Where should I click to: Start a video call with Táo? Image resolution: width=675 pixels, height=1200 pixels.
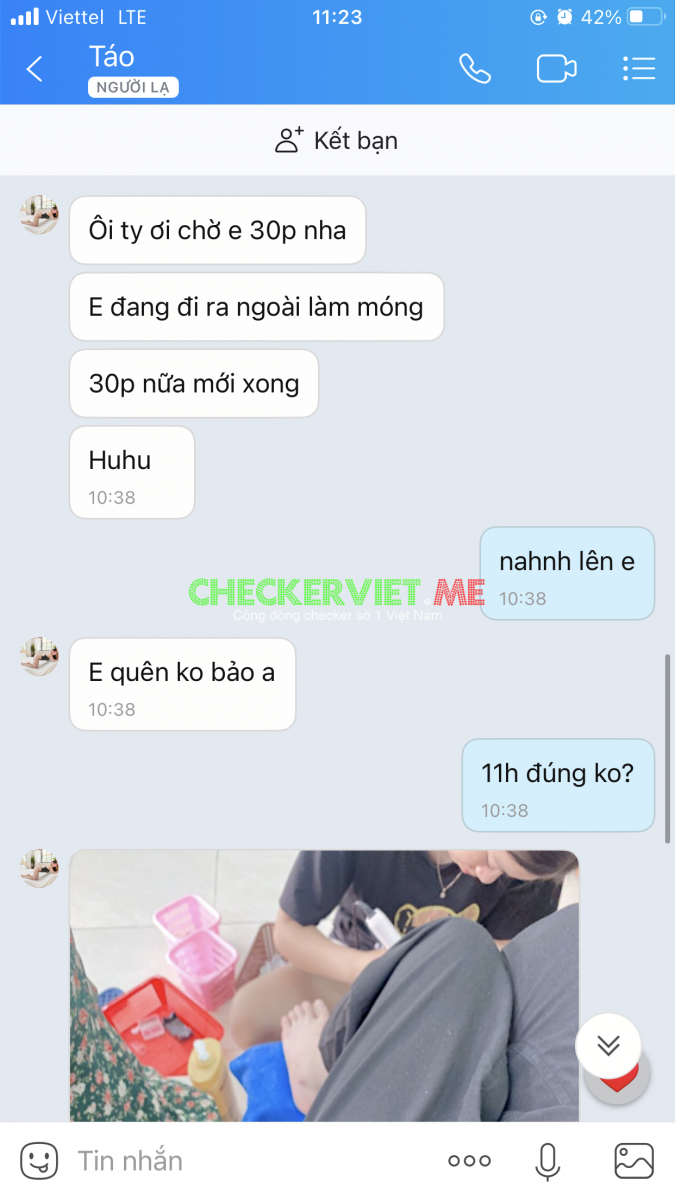click(x=556, y=69)
